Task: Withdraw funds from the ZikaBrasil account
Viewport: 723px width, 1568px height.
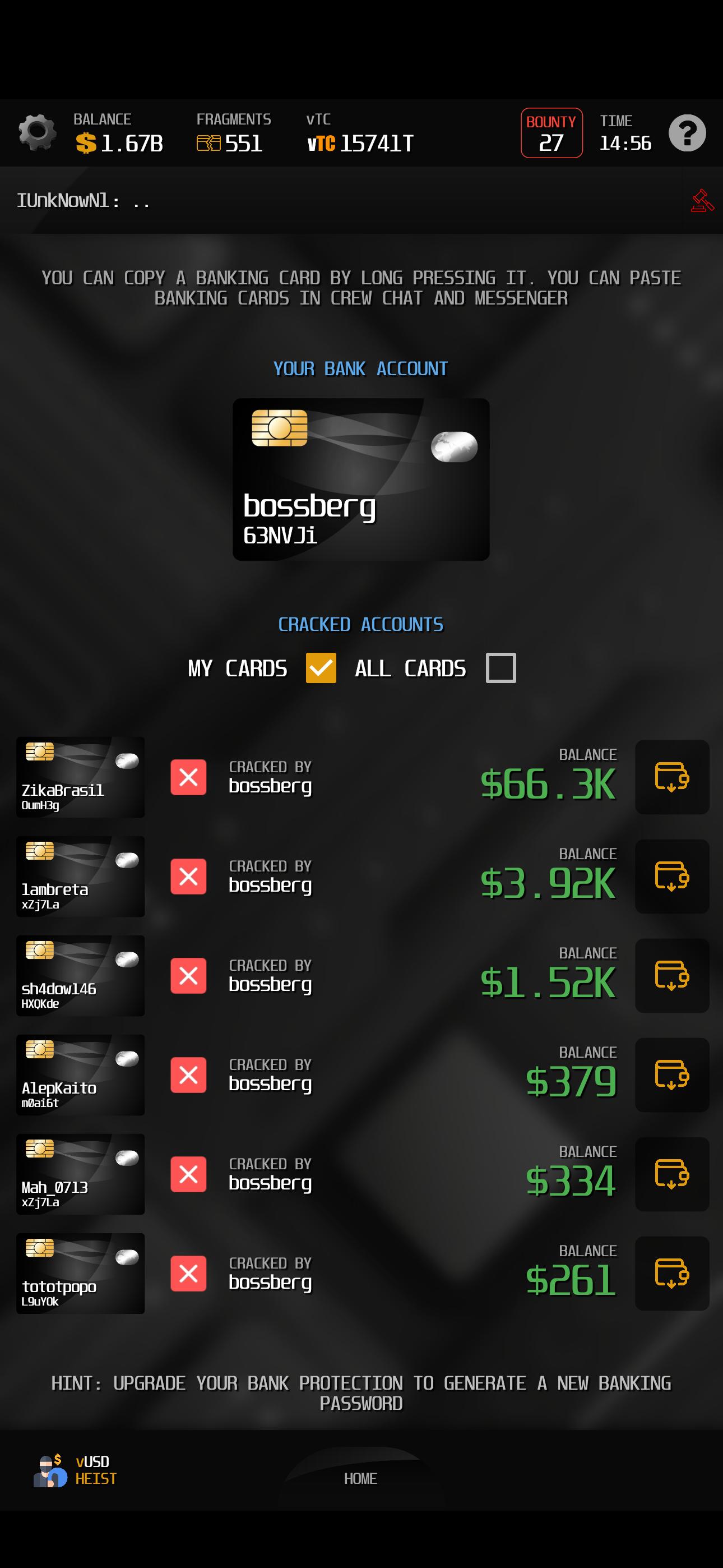Action: (x=672, y=777)
